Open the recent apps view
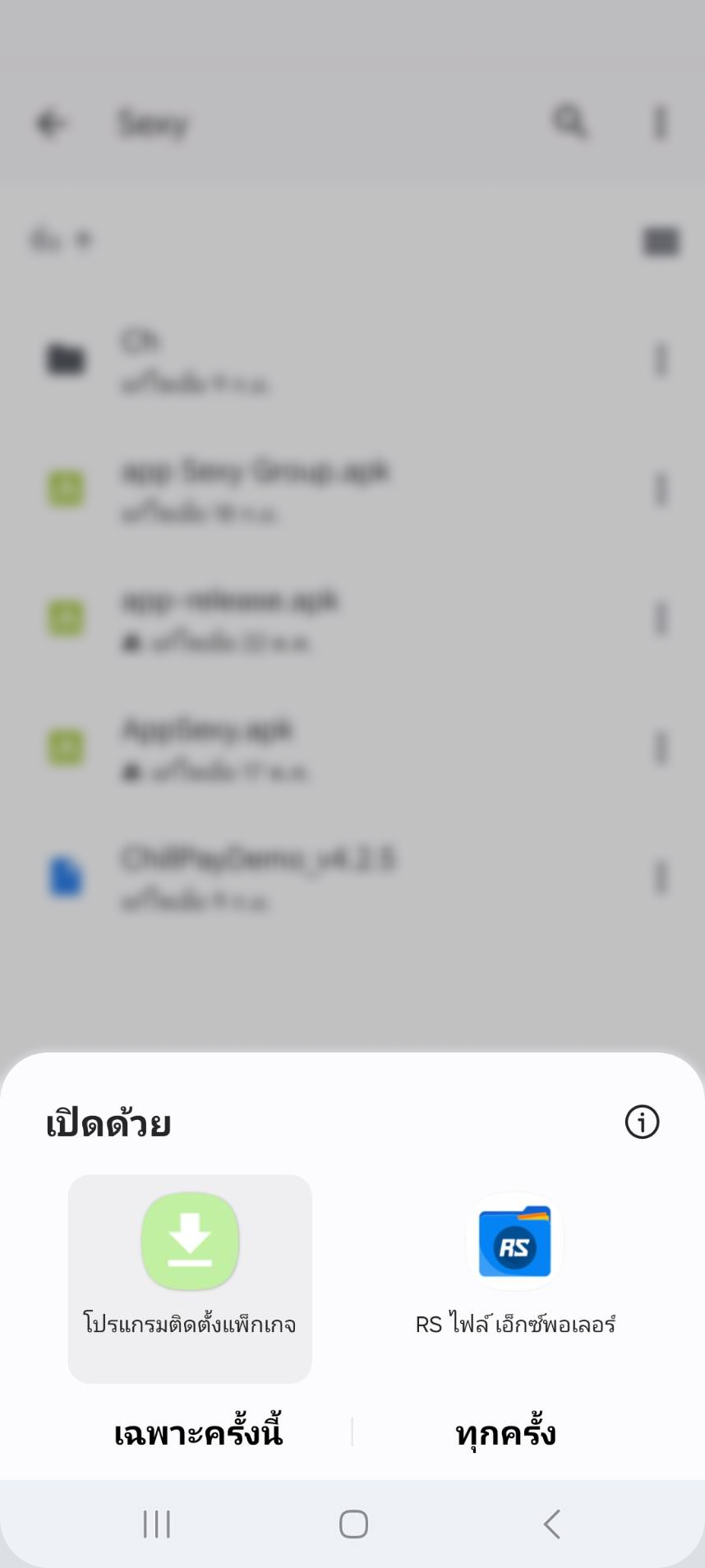The image size is (705, 1568). pos(156,1524)
